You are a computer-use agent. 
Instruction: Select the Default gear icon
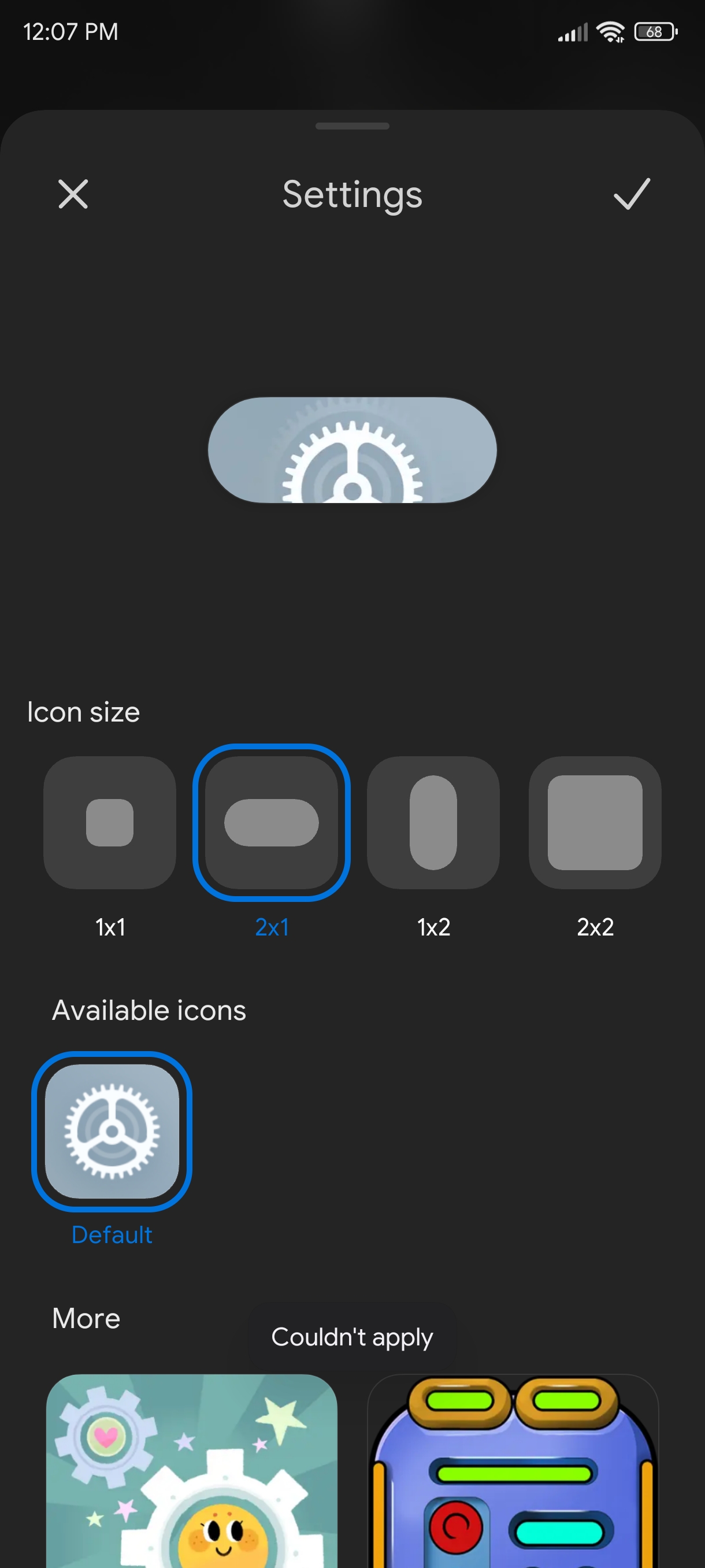(x=112, y=1131)
